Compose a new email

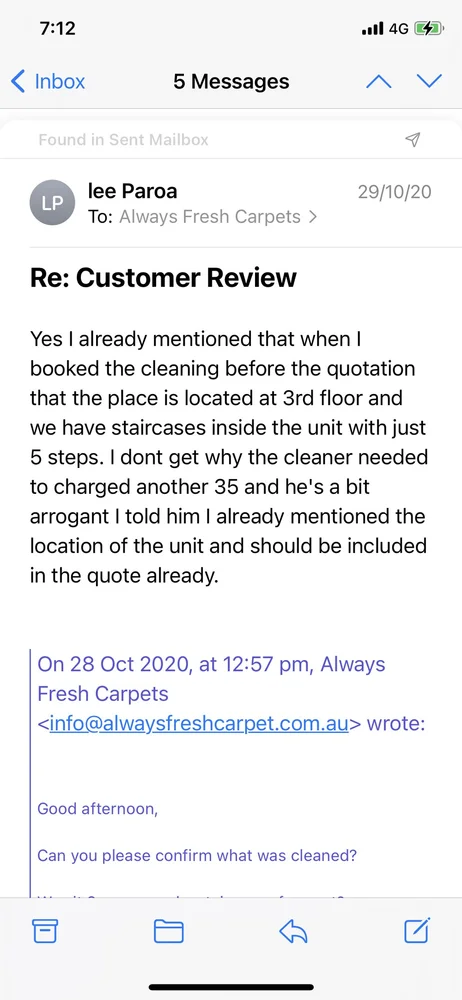pyautogui.click(x=417, y=930)
